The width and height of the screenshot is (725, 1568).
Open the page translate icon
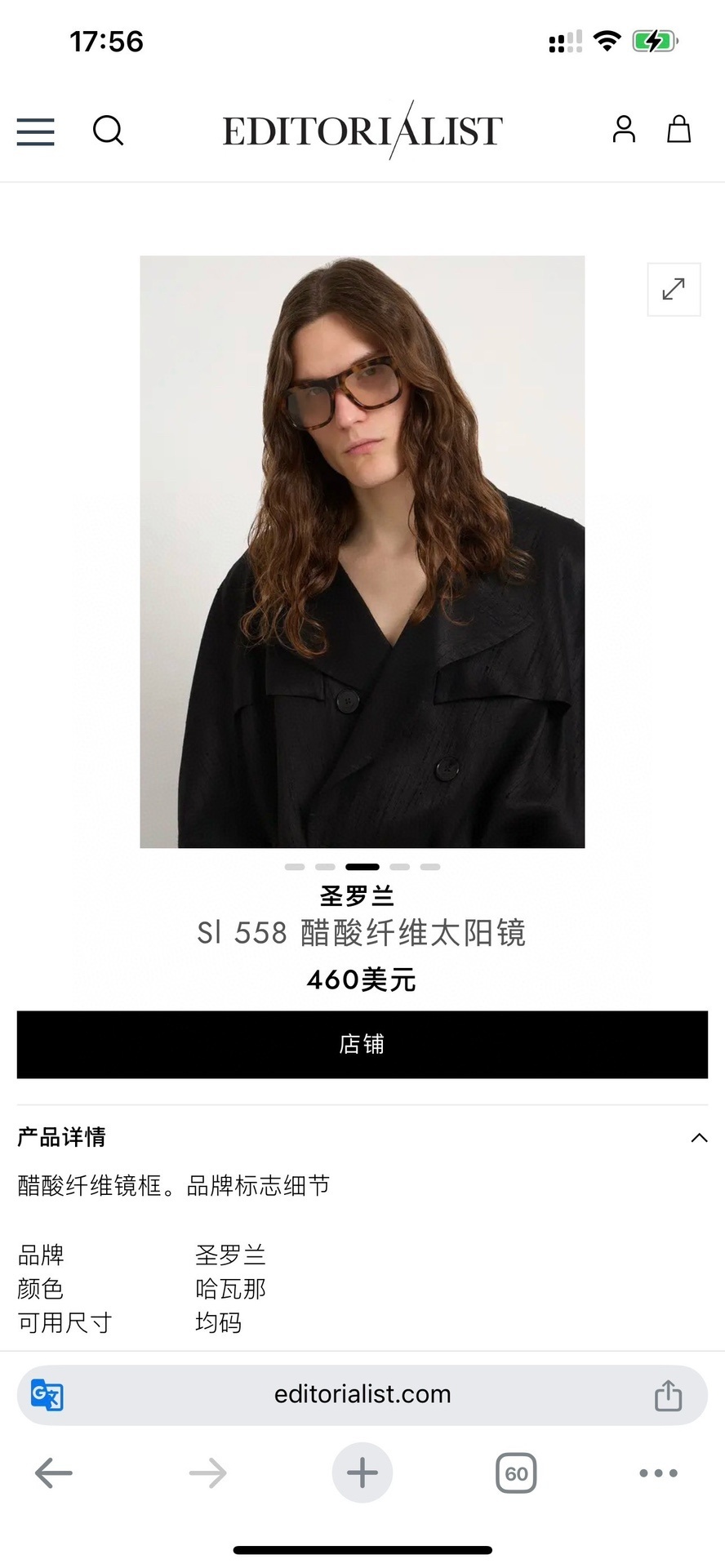tap(47, 1395)
